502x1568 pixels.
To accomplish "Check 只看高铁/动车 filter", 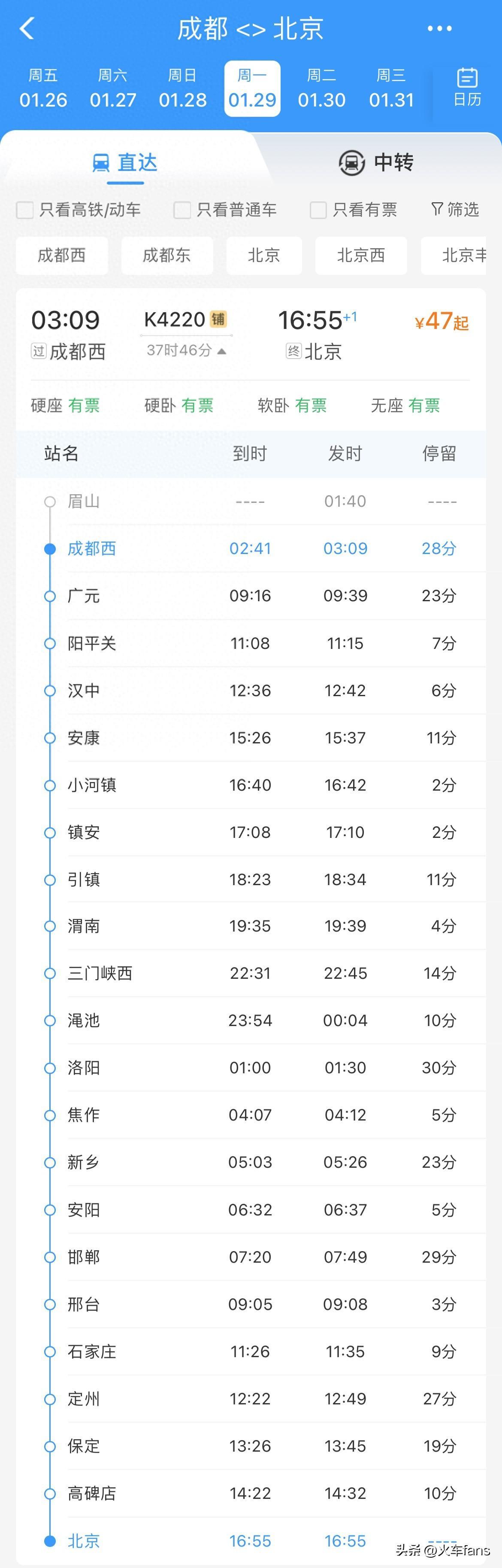I will (25, 210).
